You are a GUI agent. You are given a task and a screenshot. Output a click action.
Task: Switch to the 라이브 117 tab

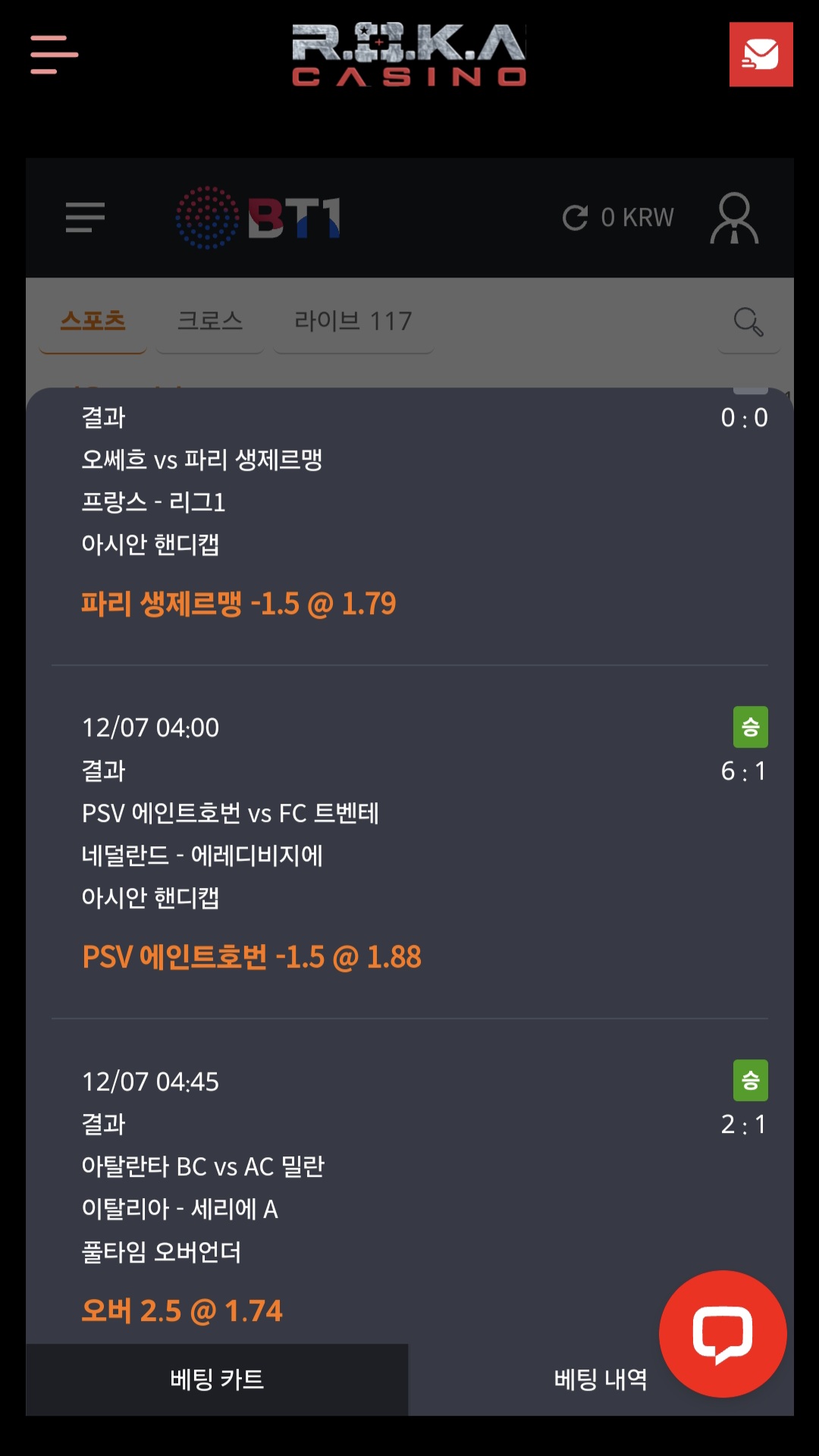click(x=353, y=322)
